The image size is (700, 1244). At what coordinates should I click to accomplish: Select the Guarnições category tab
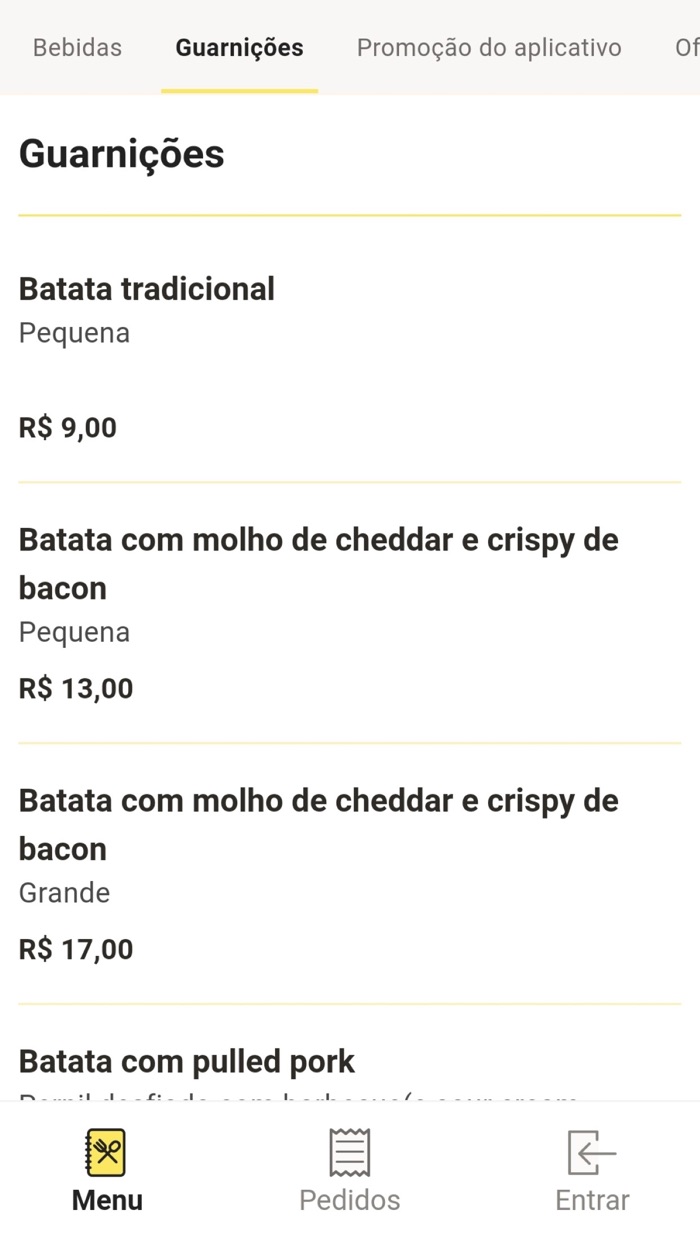click(x=239, y=47)
